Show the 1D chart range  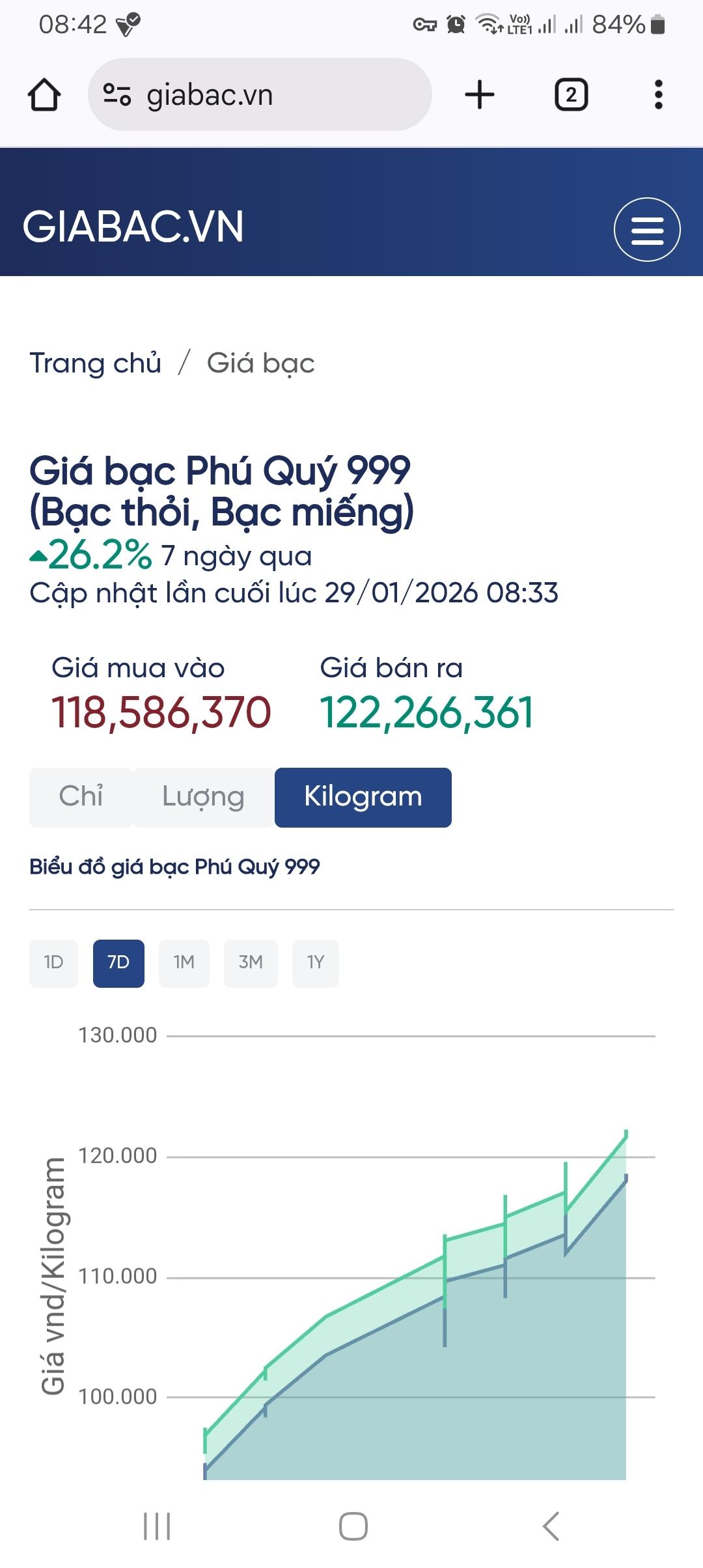click(53, 963)
